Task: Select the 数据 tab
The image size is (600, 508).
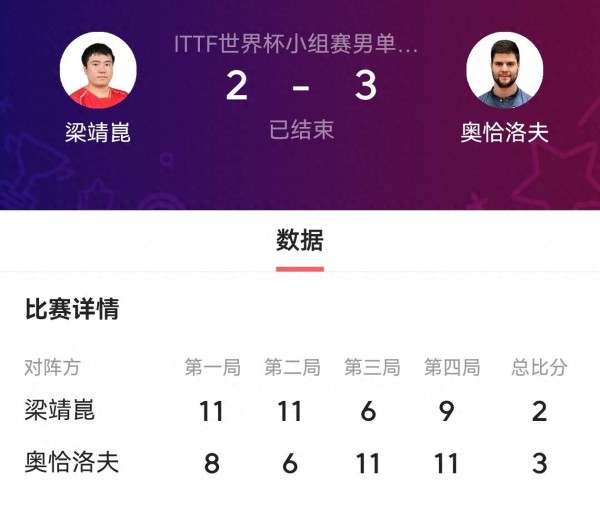Action: [x=299, y=241]
